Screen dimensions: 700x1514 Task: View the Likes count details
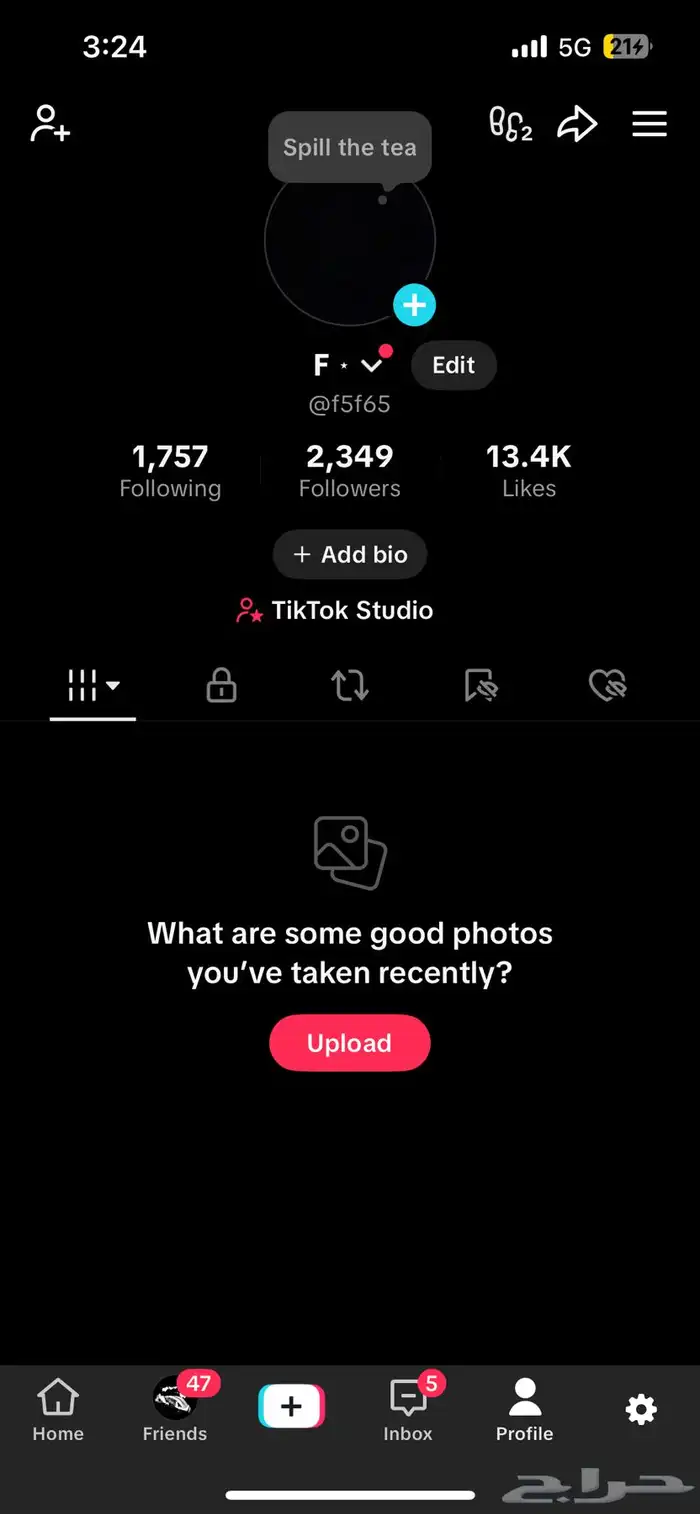click(528, 471)
